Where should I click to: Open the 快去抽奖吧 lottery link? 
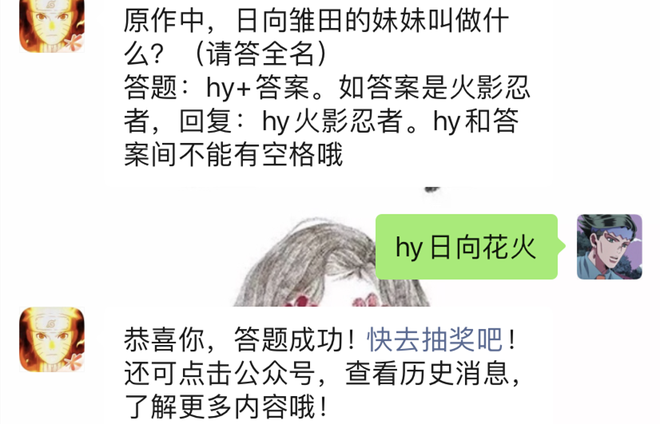pos(438,337)
